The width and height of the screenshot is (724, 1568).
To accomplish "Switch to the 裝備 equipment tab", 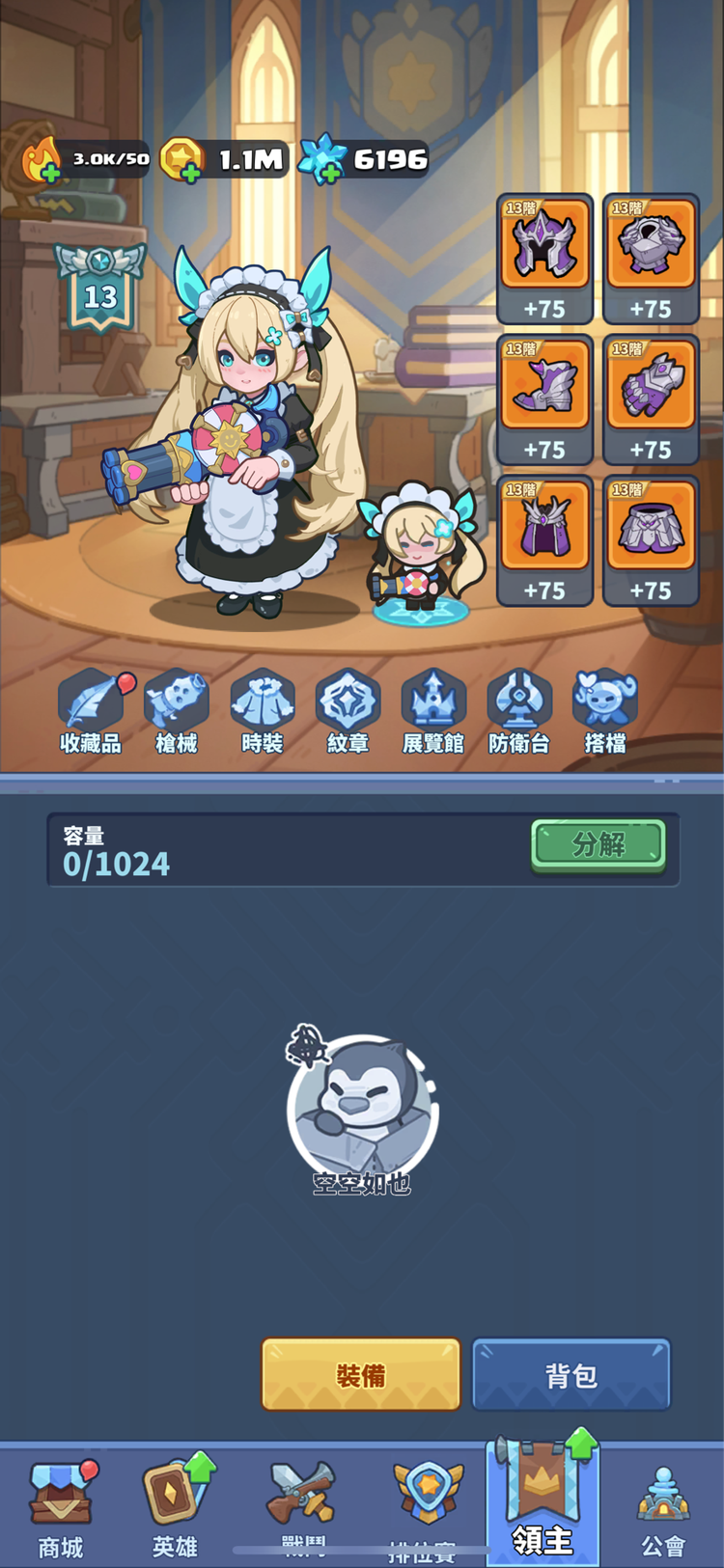I will point(361,1374).
